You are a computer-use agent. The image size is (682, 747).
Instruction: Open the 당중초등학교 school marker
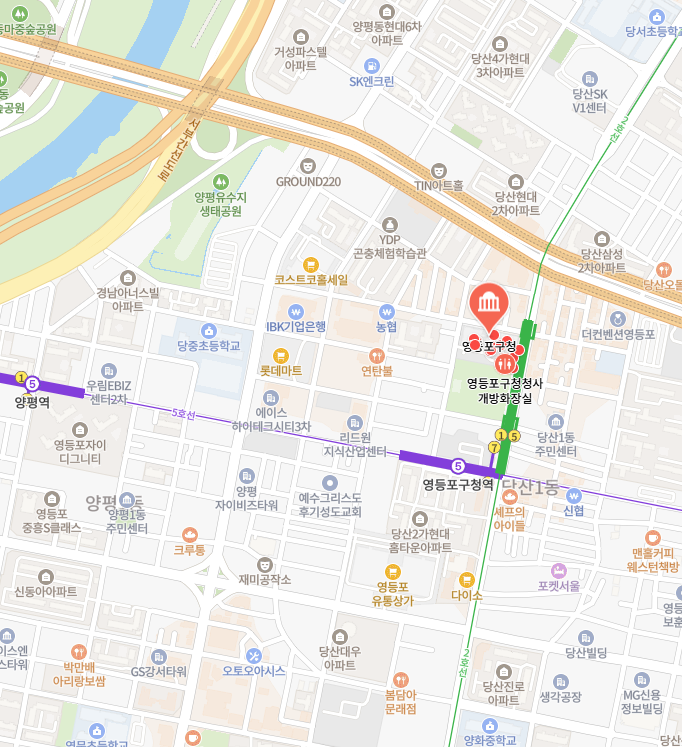[208, 330]
